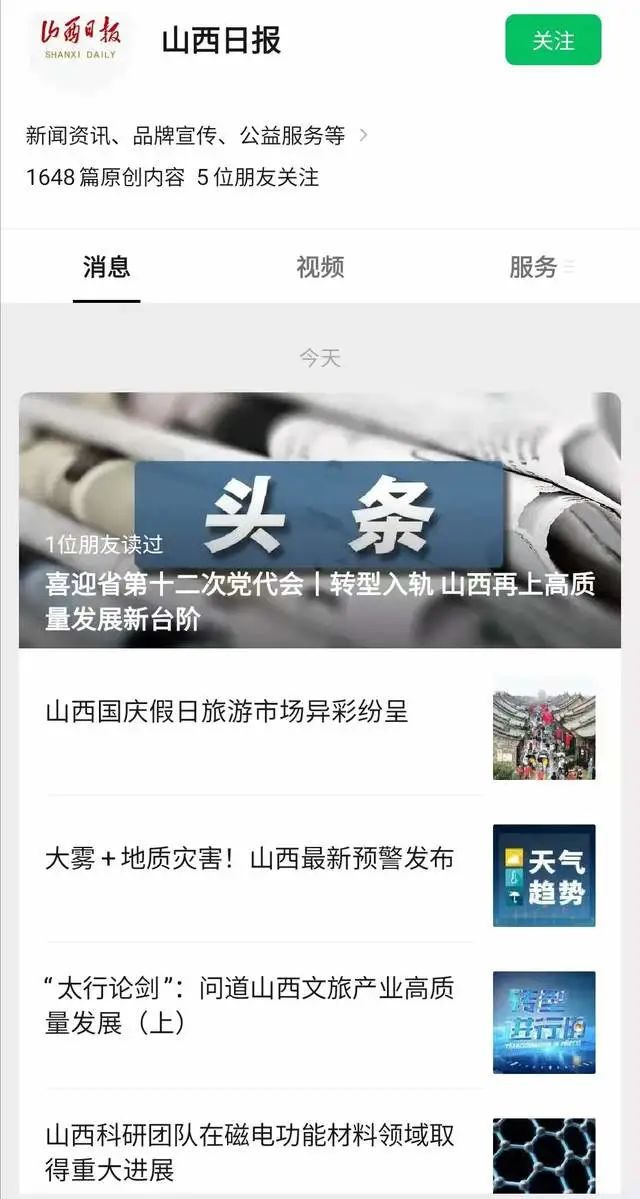Open the 大雾+地质灾害 warning article

click(320, 869)
